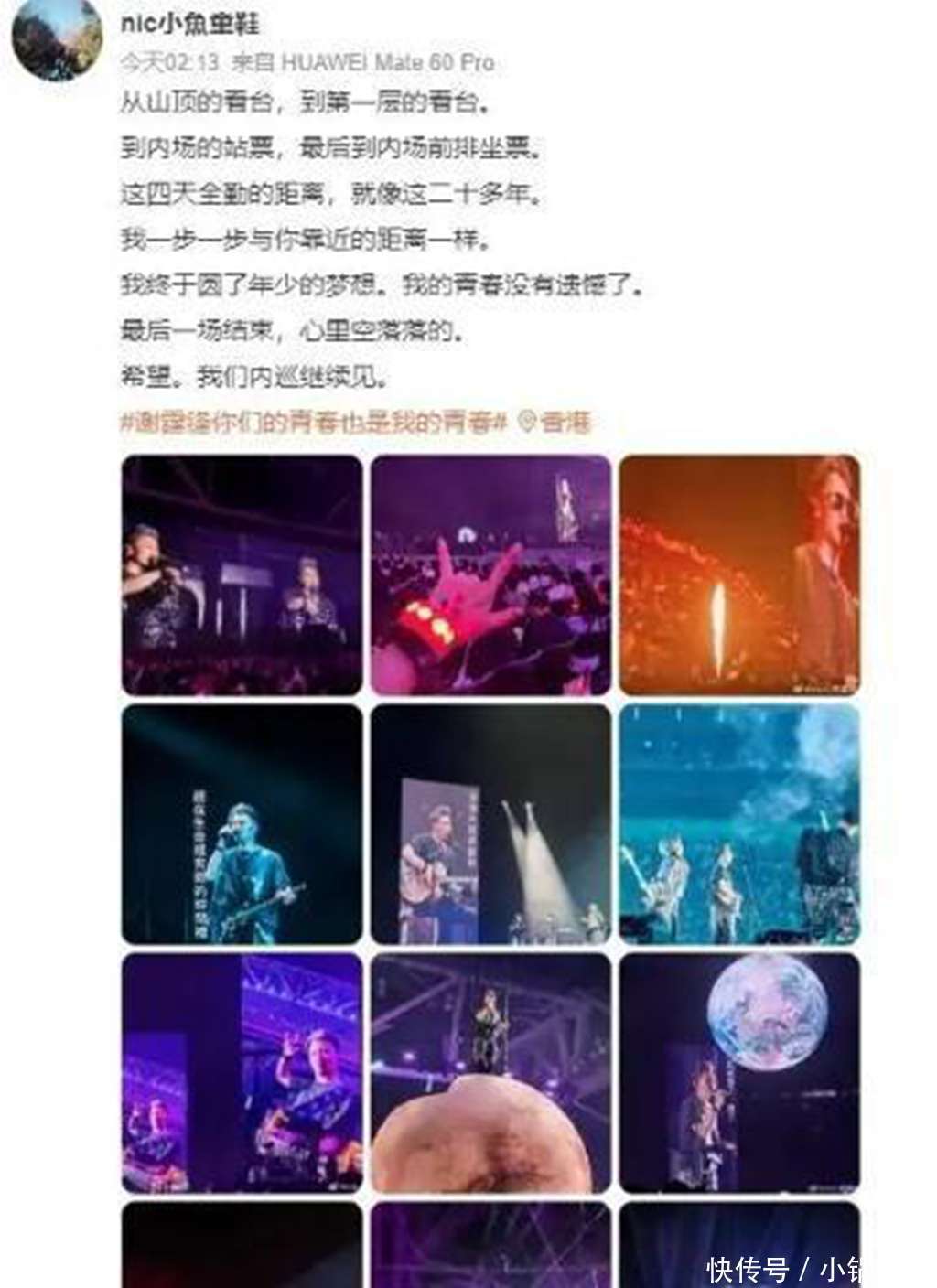This screenshot has width=937, height=1288.
Task: Open the 香港 location tag
Action: (556, 423)
